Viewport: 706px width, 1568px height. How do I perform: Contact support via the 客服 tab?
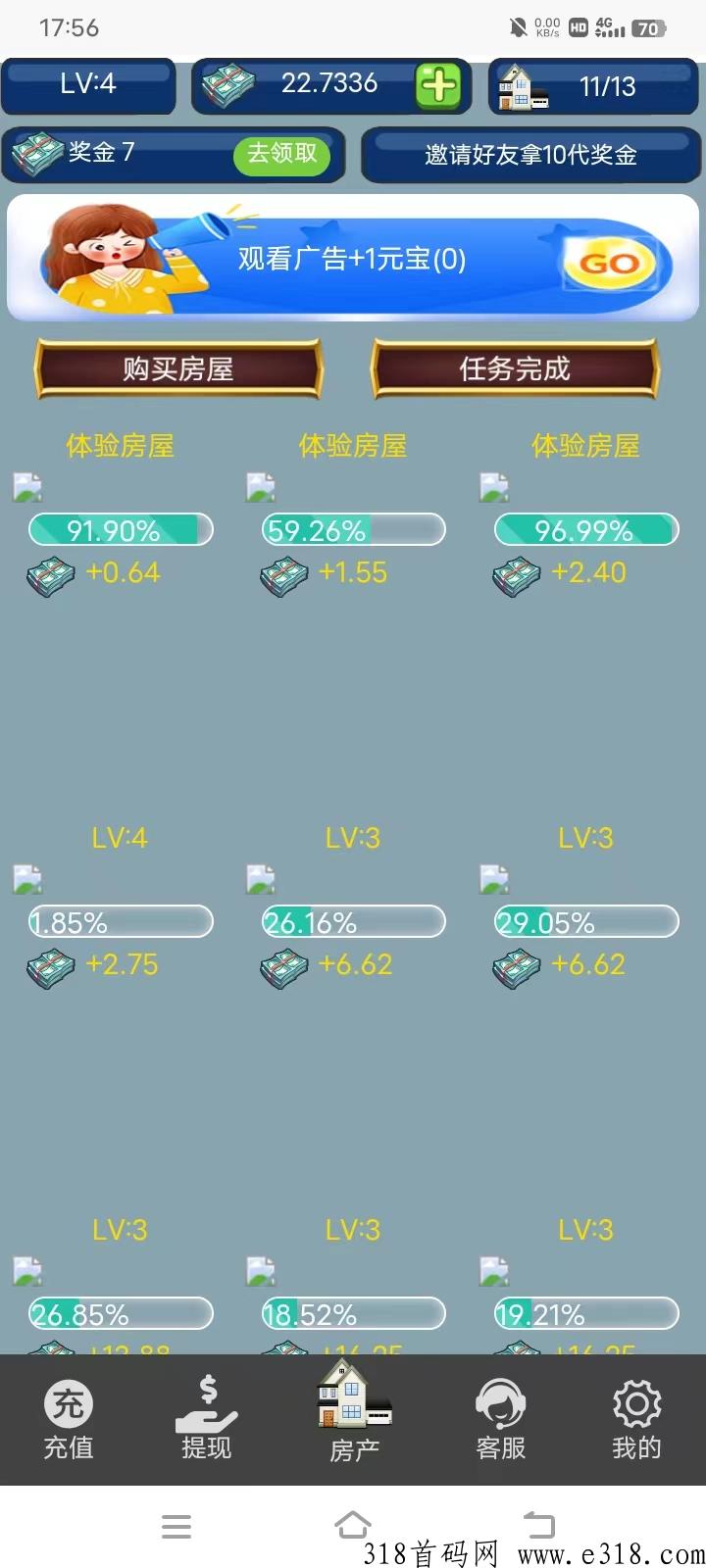coord(501,1421)
